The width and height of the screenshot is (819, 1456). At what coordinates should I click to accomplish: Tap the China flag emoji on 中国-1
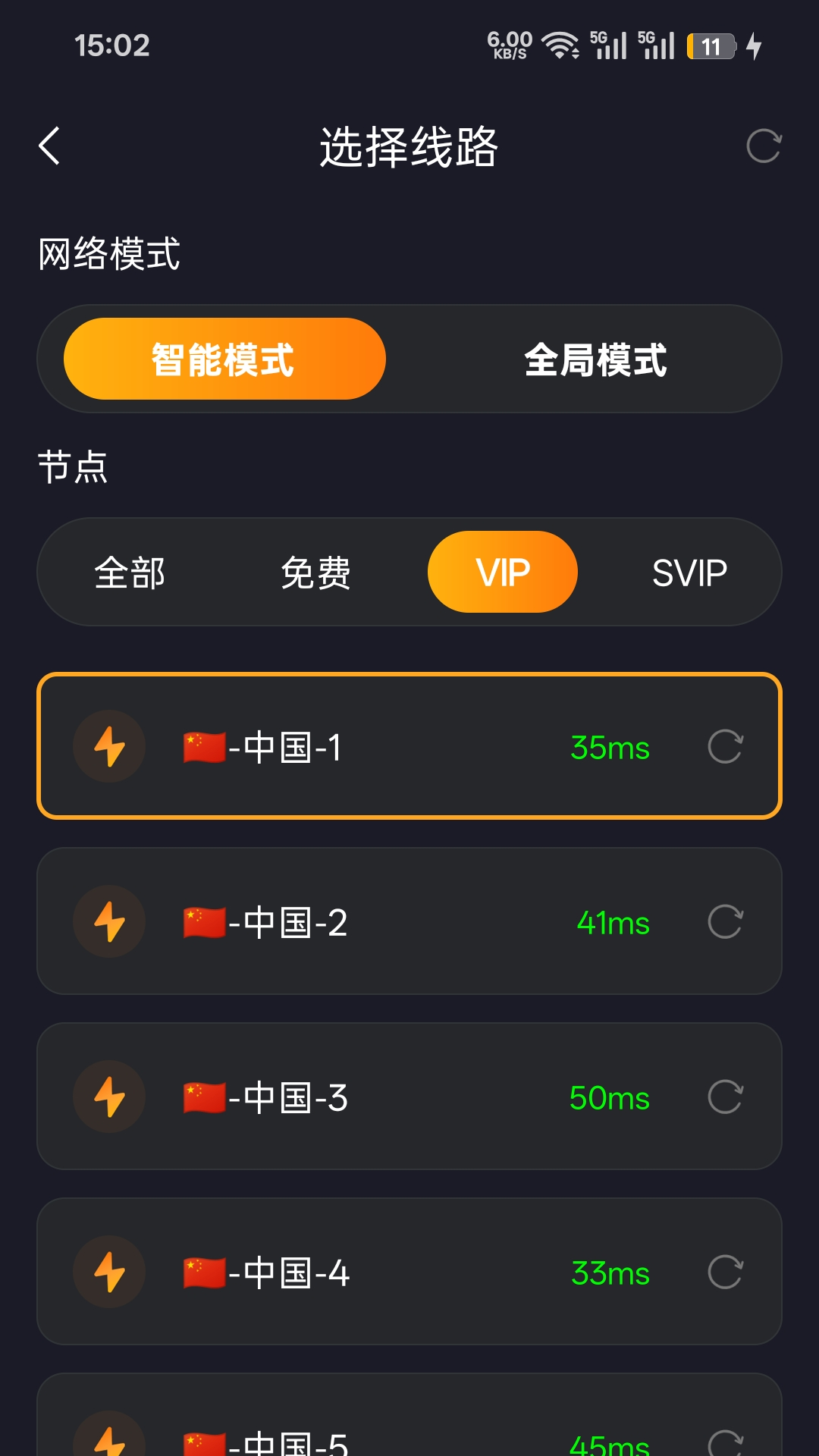202,747
